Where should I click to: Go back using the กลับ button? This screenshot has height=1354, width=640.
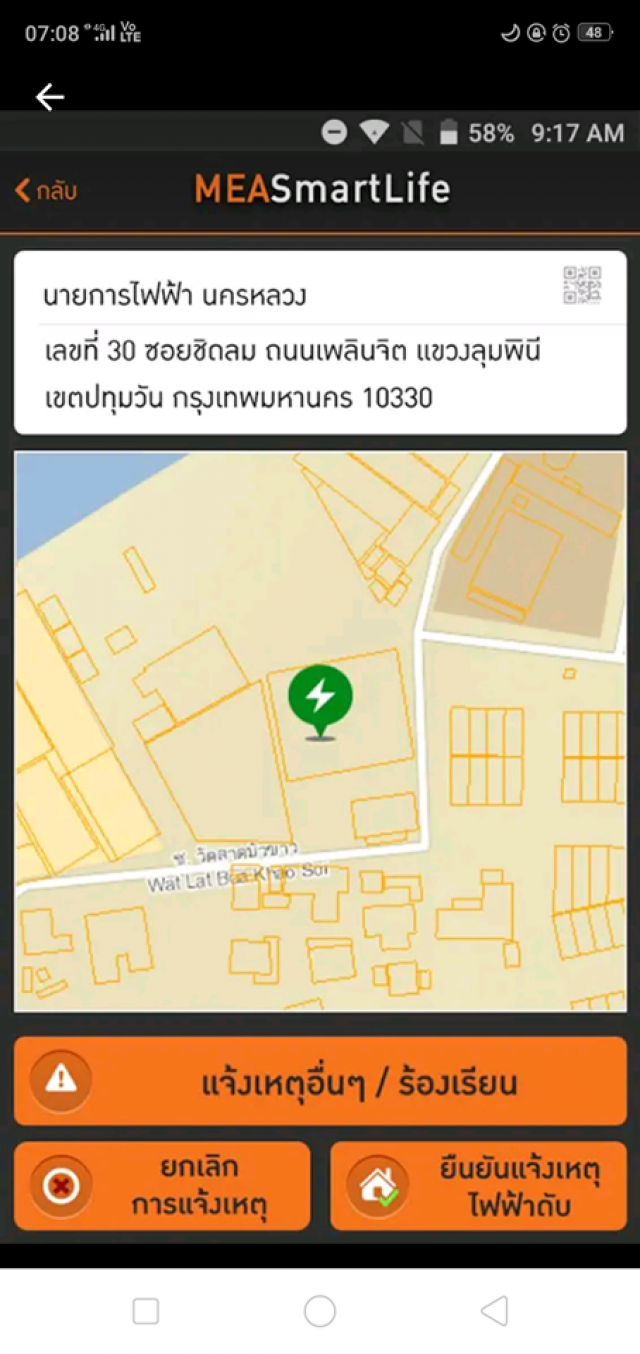tap(46, 190)
